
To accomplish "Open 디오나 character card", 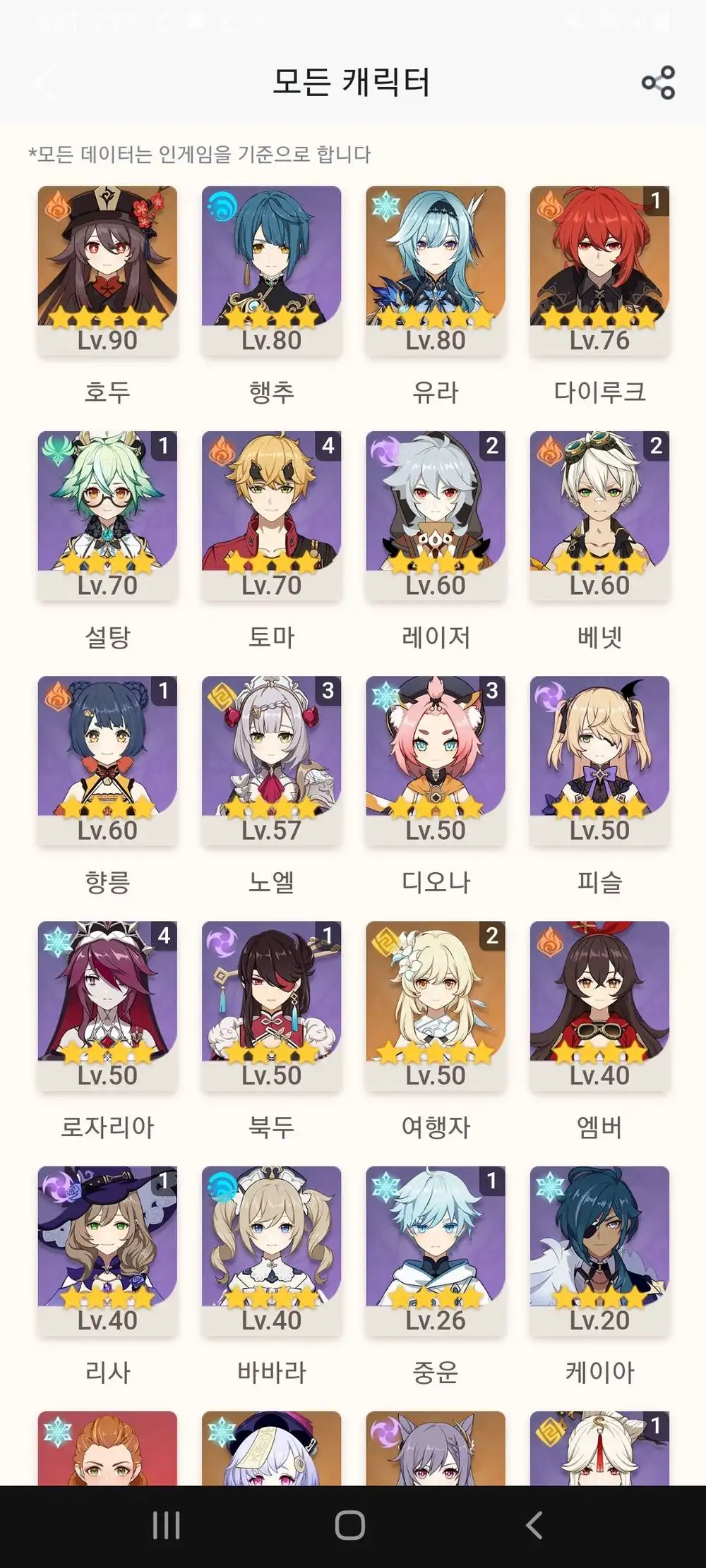I will click(x=436, y=759).
